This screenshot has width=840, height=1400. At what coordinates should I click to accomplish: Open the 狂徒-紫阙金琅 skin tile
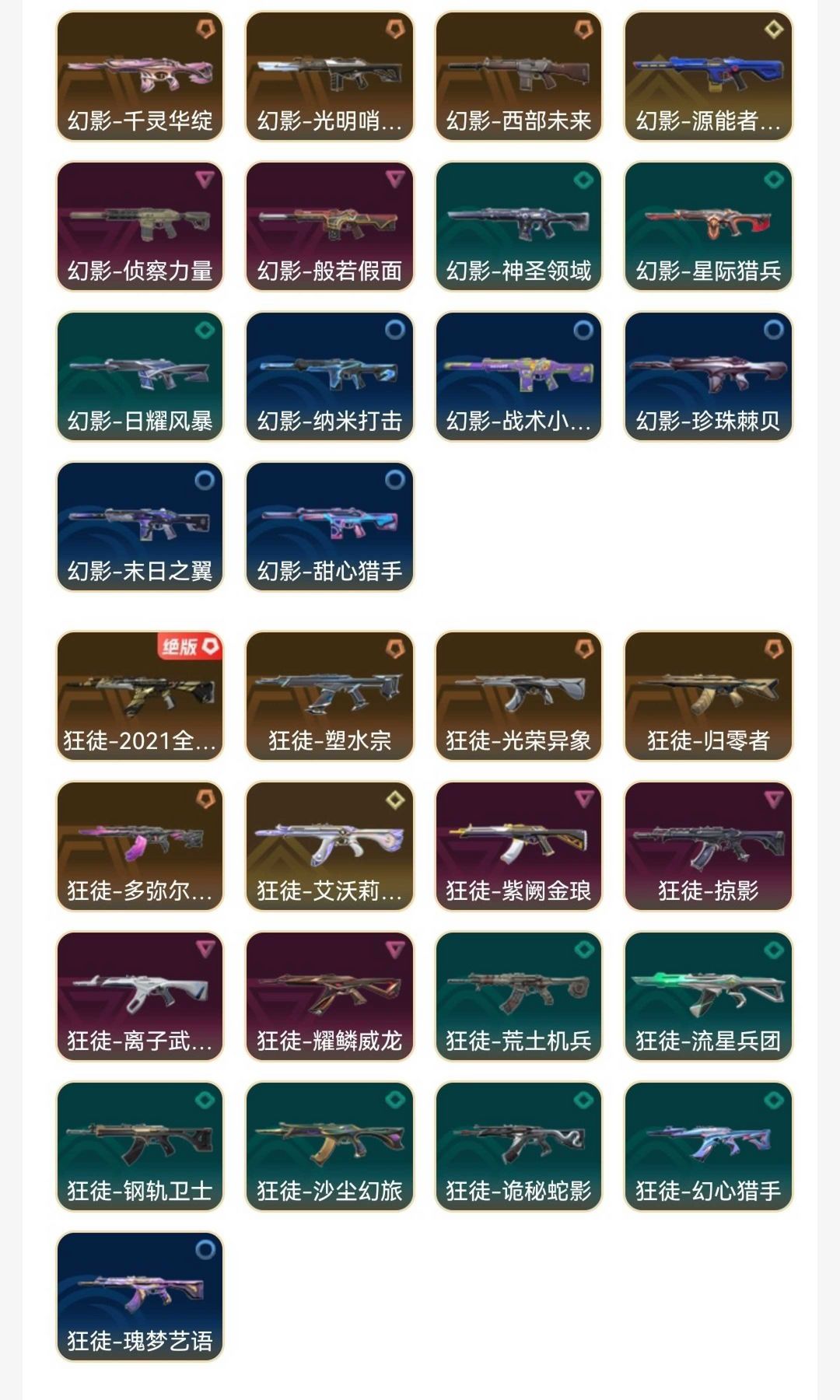519,846
